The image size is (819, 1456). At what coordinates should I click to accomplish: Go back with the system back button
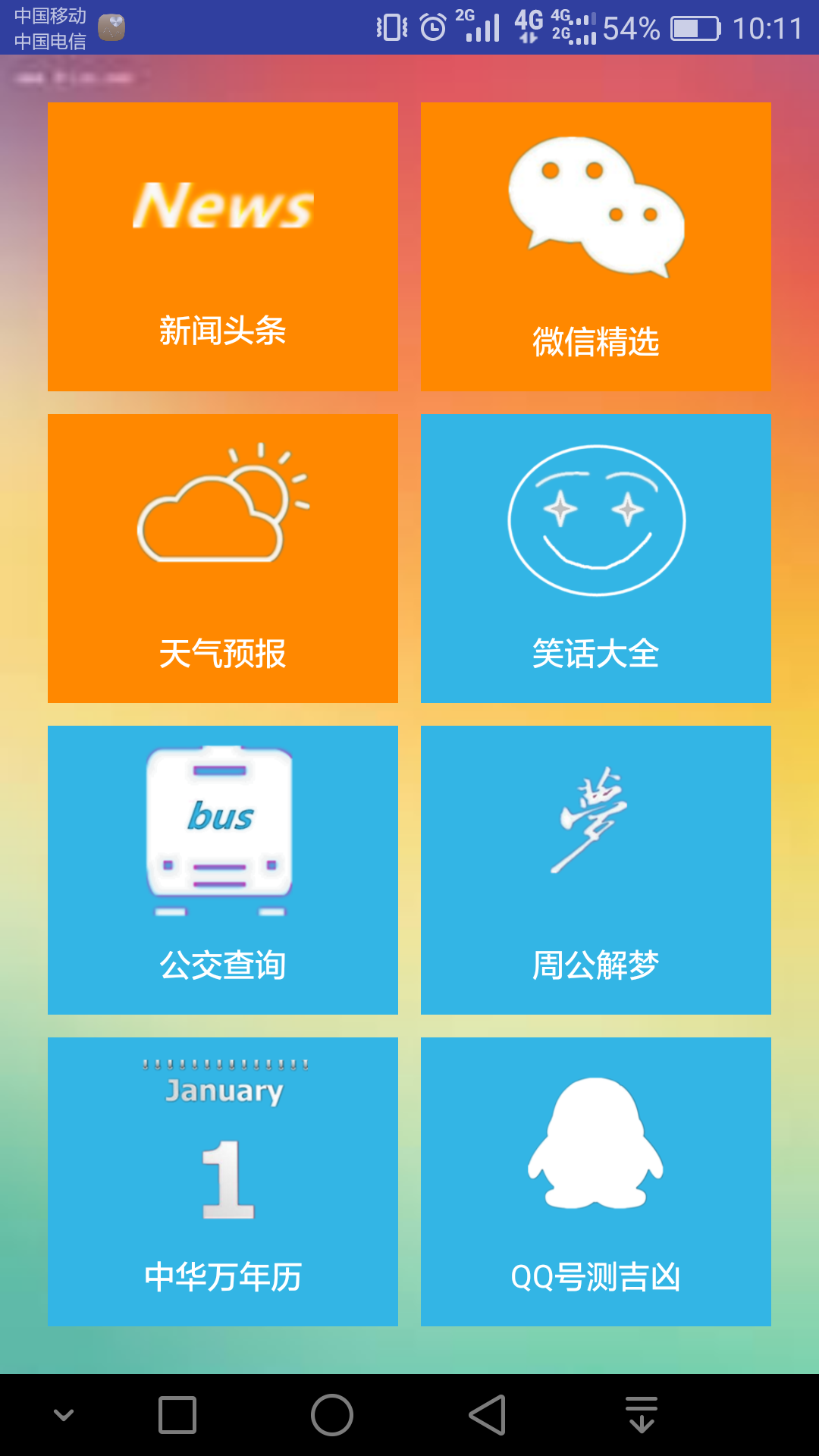click(487, 1415)
